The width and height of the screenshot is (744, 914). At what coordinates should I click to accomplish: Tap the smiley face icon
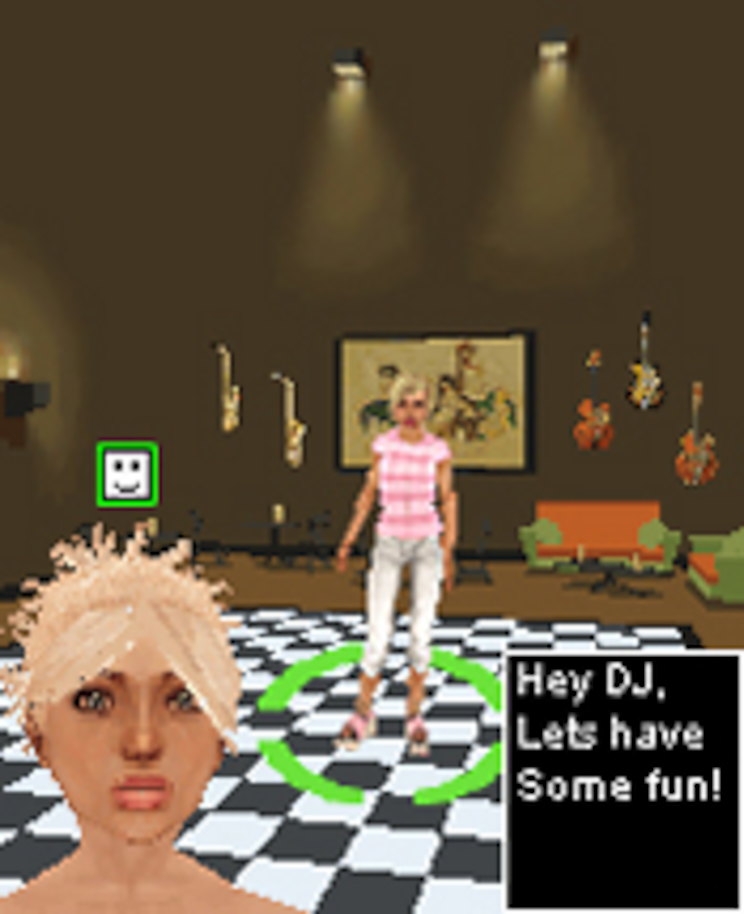point(127,474)
